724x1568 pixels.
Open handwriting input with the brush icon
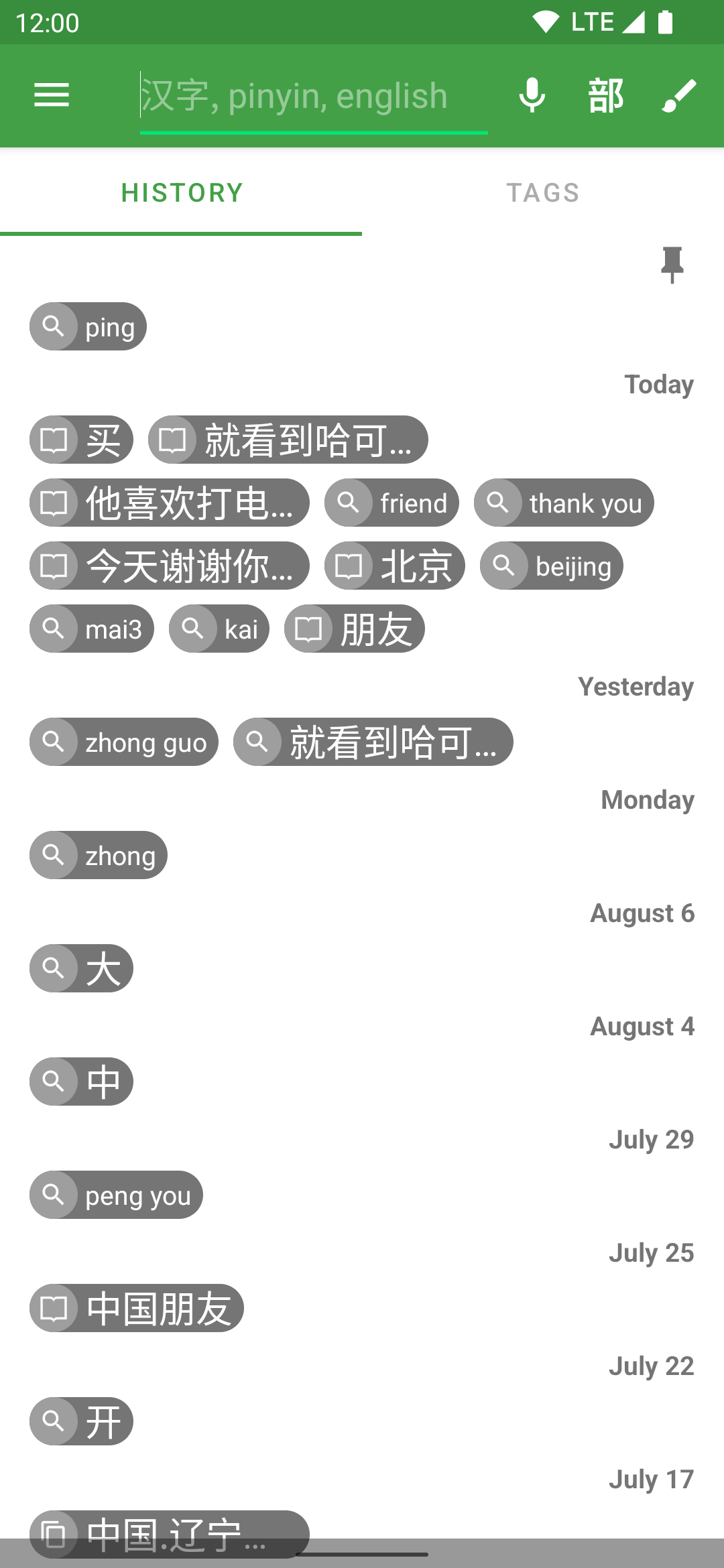(x=679, y=95)
